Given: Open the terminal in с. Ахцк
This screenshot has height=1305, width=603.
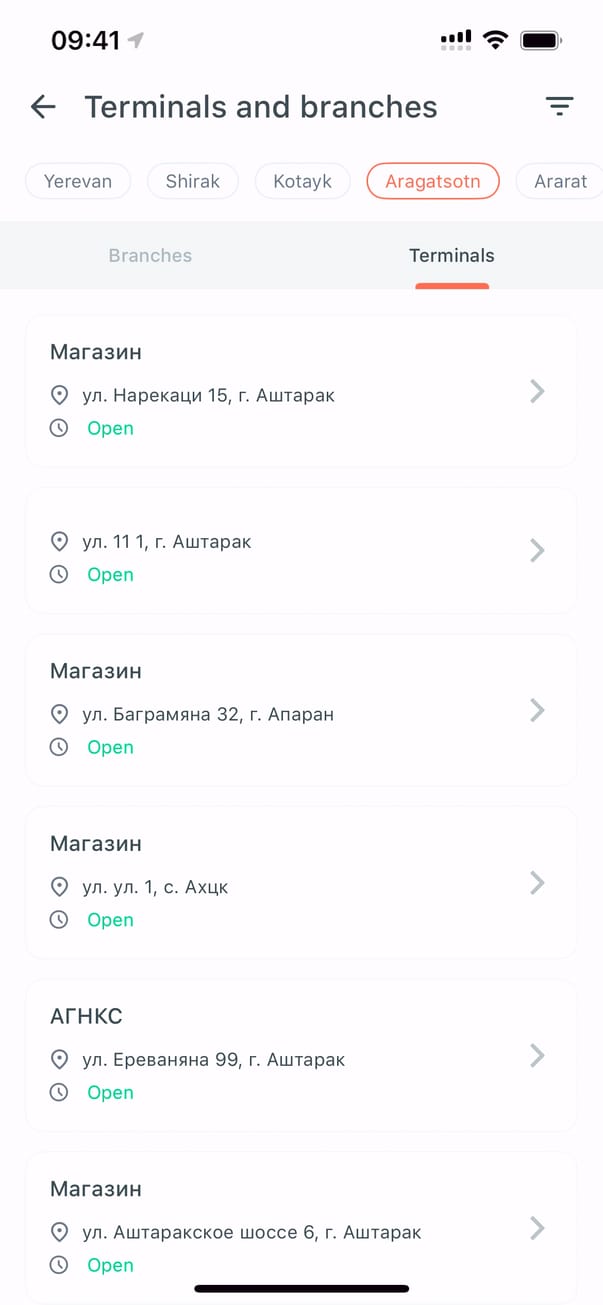Looking at the screenshot, I should point(300,882).
